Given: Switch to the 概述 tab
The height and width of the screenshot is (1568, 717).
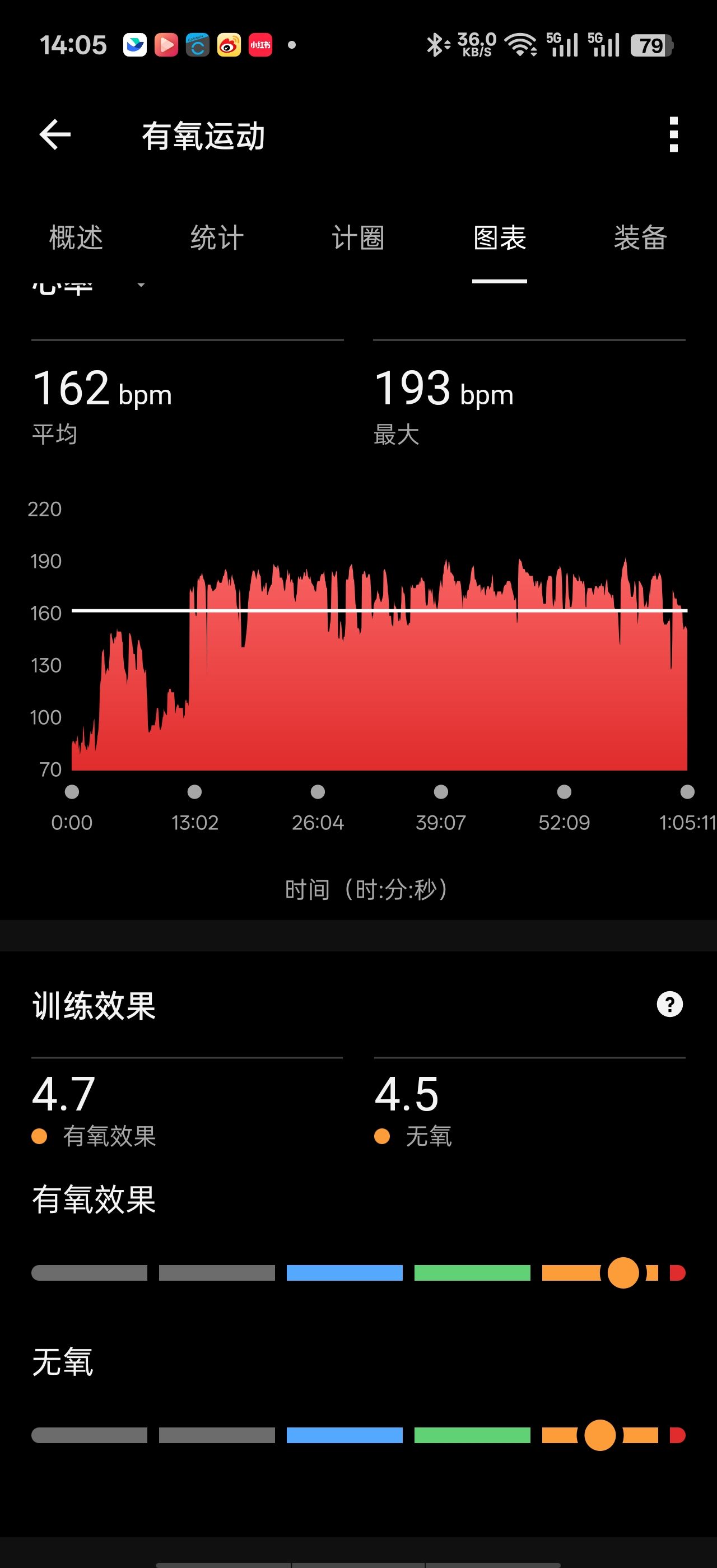Looking at the screenshot, I should point(76,237).
